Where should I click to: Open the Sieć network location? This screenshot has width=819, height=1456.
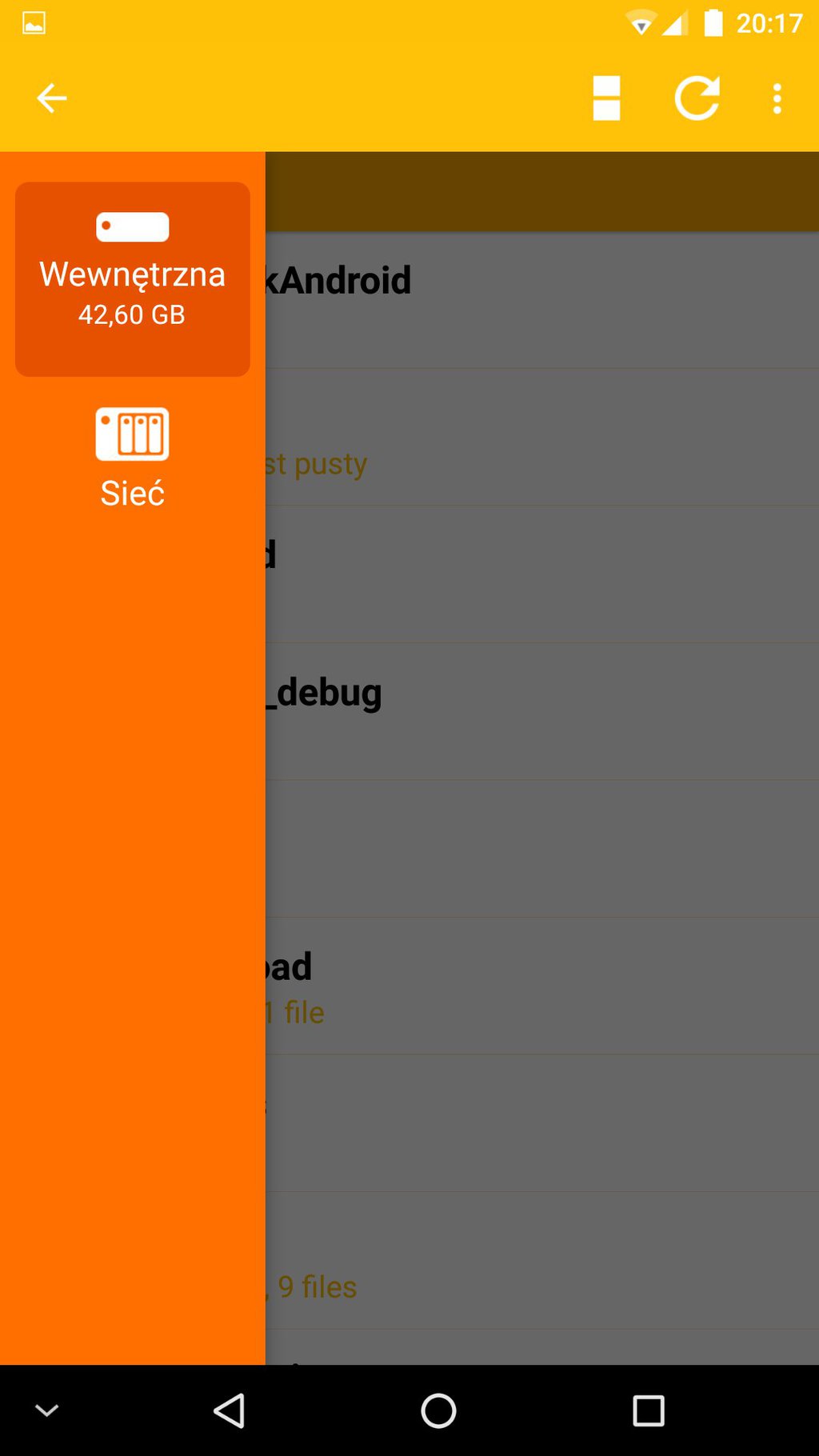pyautogui.click(x=133, y=458)
